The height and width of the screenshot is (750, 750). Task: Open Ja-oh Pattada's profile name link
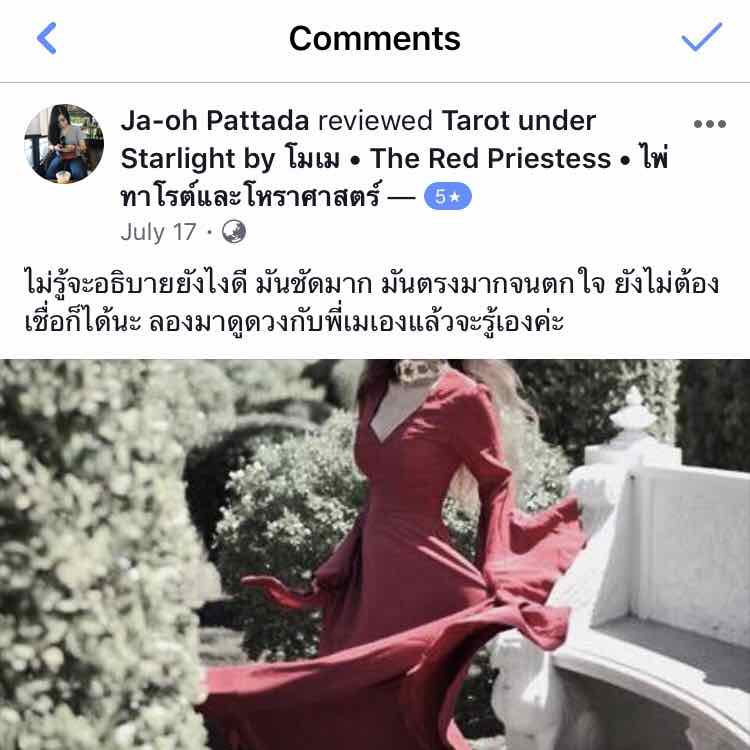pos(215,121)
